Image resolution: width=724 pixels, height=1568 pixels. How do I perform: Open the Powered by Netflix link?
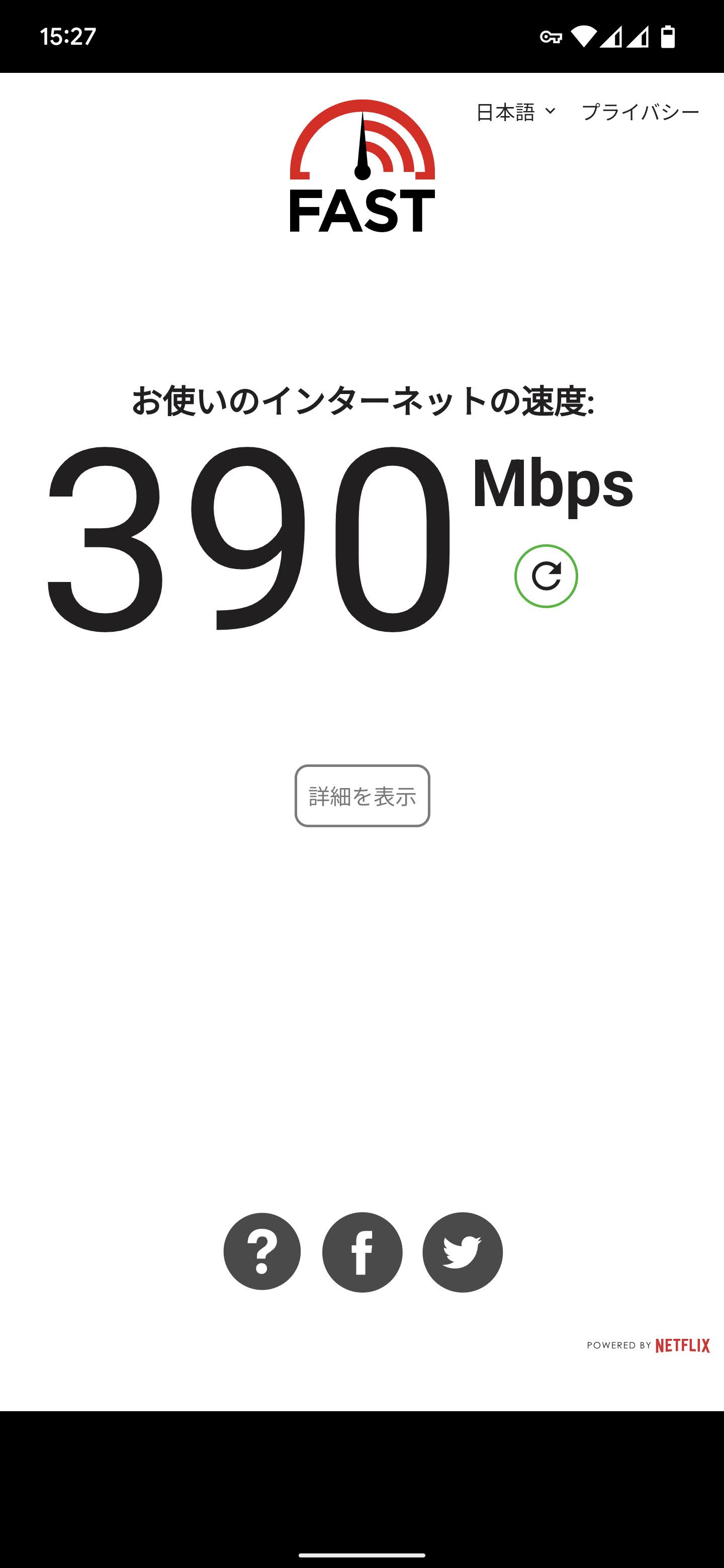click(649, 1345)
